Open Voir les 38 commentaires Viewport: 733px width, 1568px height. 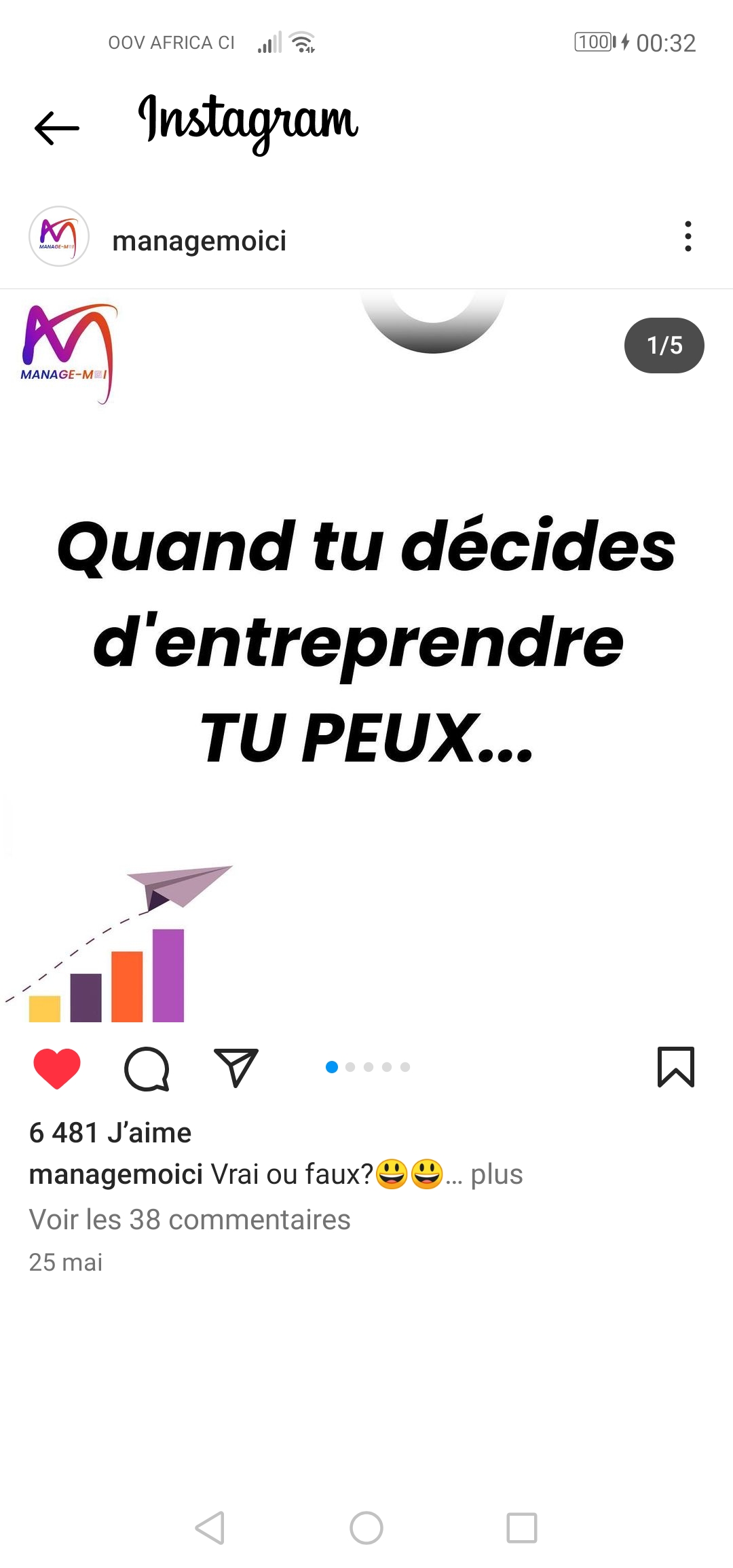tap(189, 1220)
